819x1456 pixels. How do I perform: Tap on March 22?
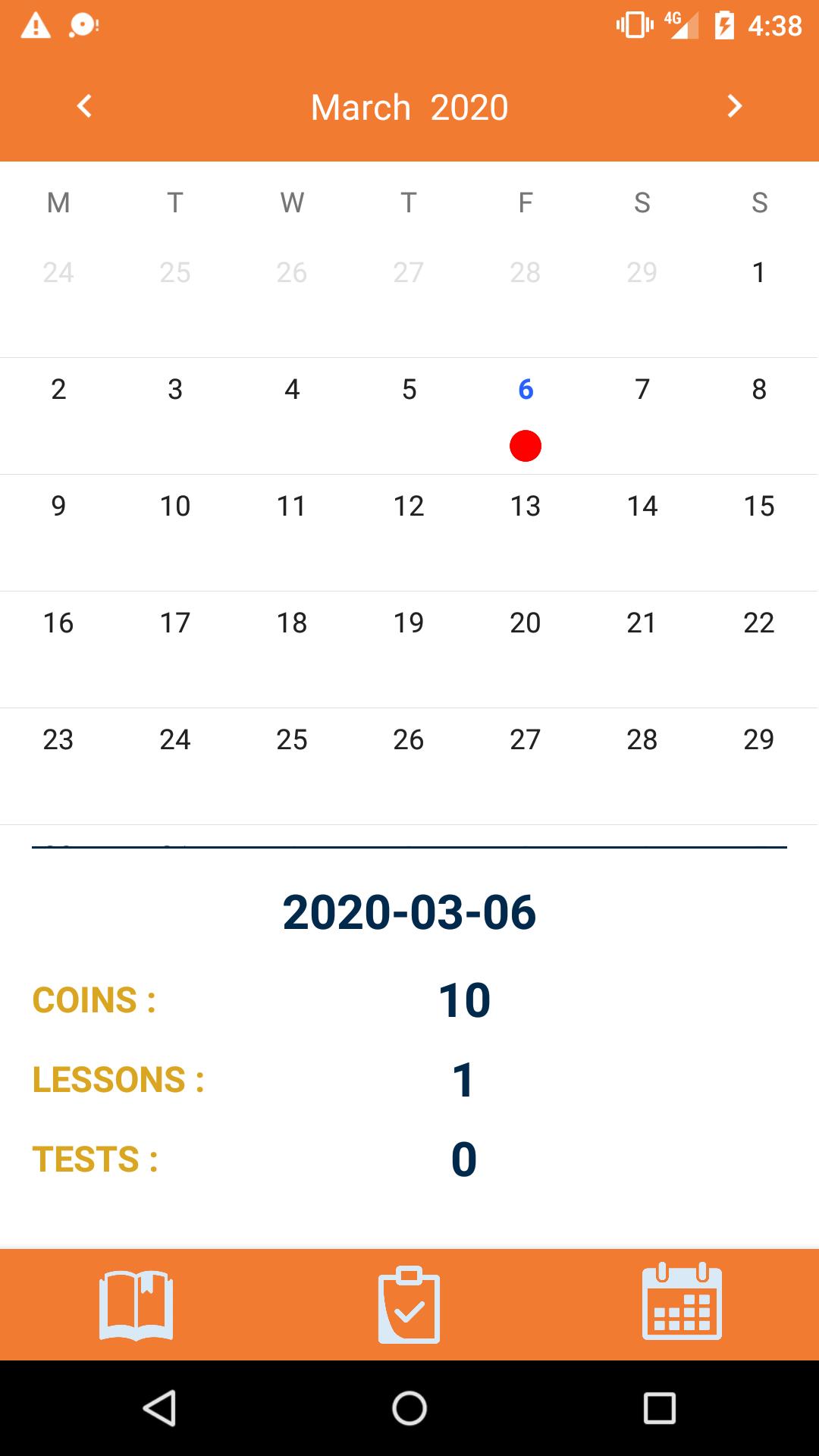(x=759, y=623)
